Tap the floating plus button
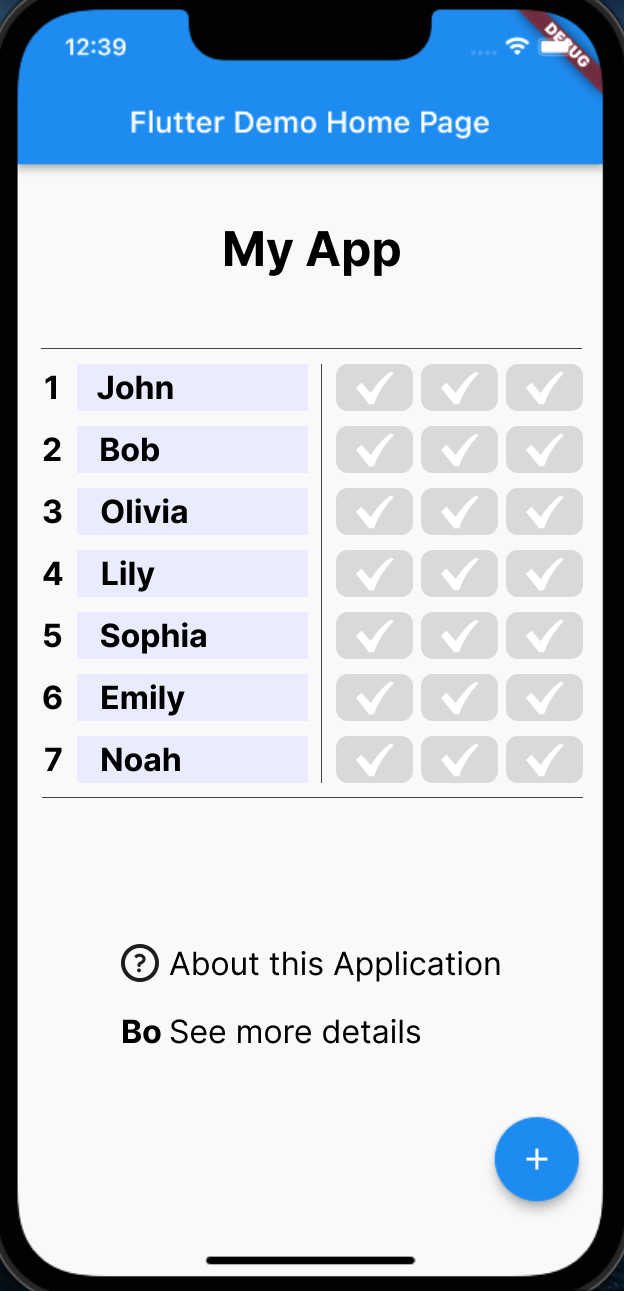This screenshot has height=1291, width=624. click(x=537, y=1158)
